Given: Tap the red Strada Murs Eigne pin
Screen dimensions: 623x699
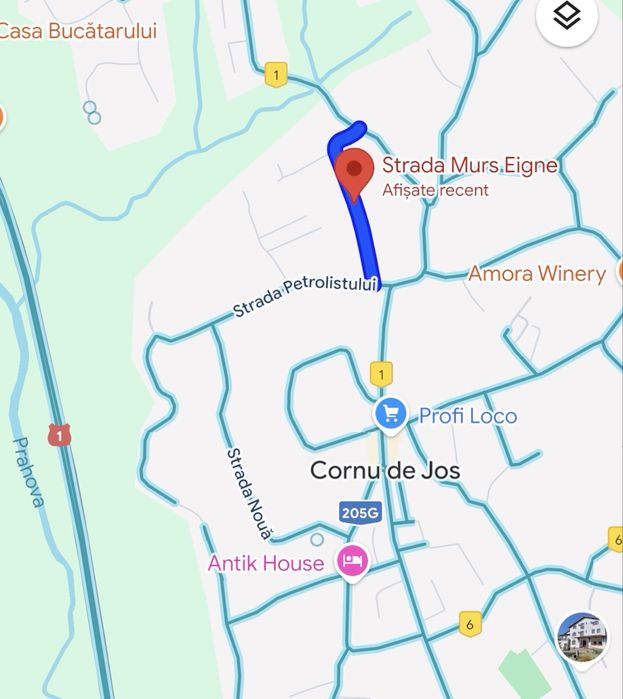Looking at the screenshot, I should tap(353, 173).
